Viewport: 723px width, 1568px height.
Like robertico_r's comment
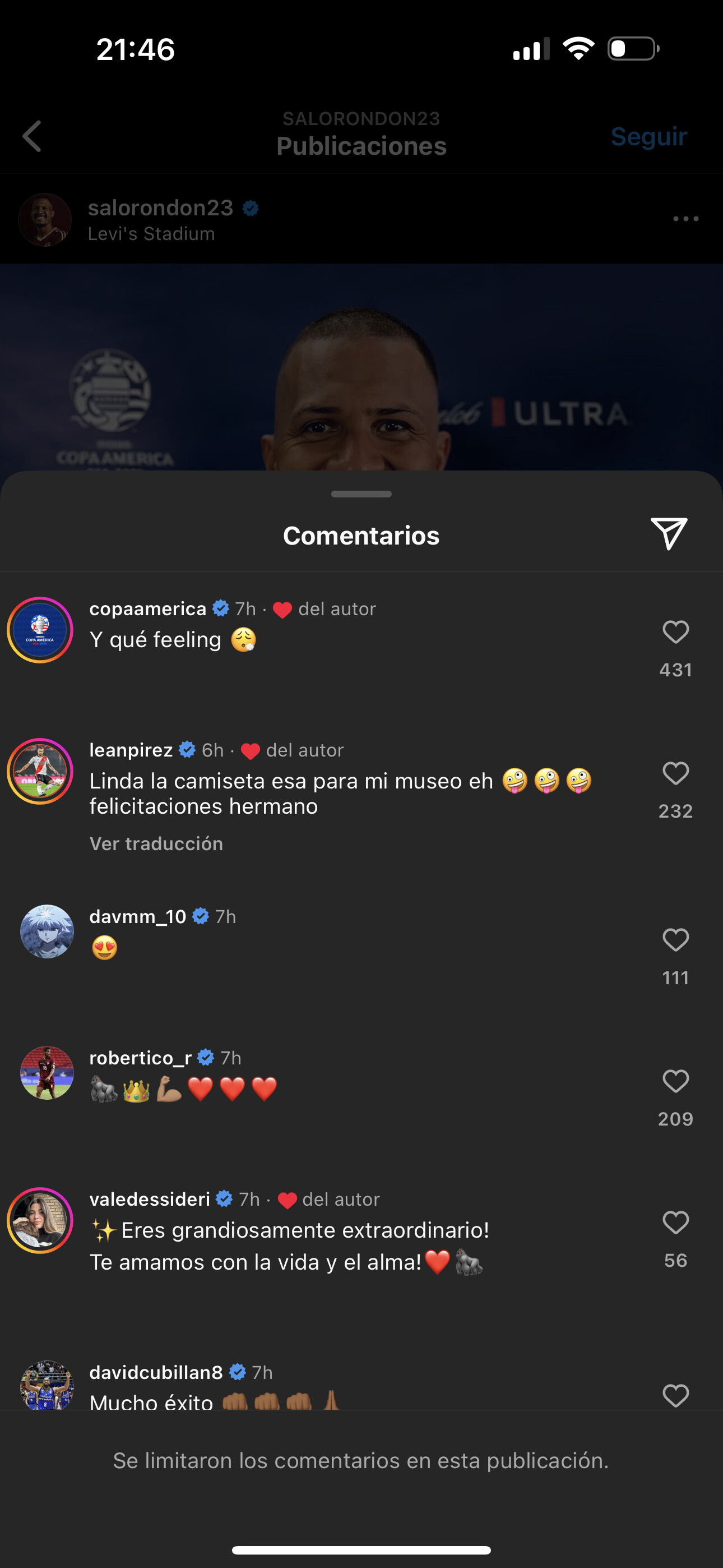click(x=675, y=1081)
